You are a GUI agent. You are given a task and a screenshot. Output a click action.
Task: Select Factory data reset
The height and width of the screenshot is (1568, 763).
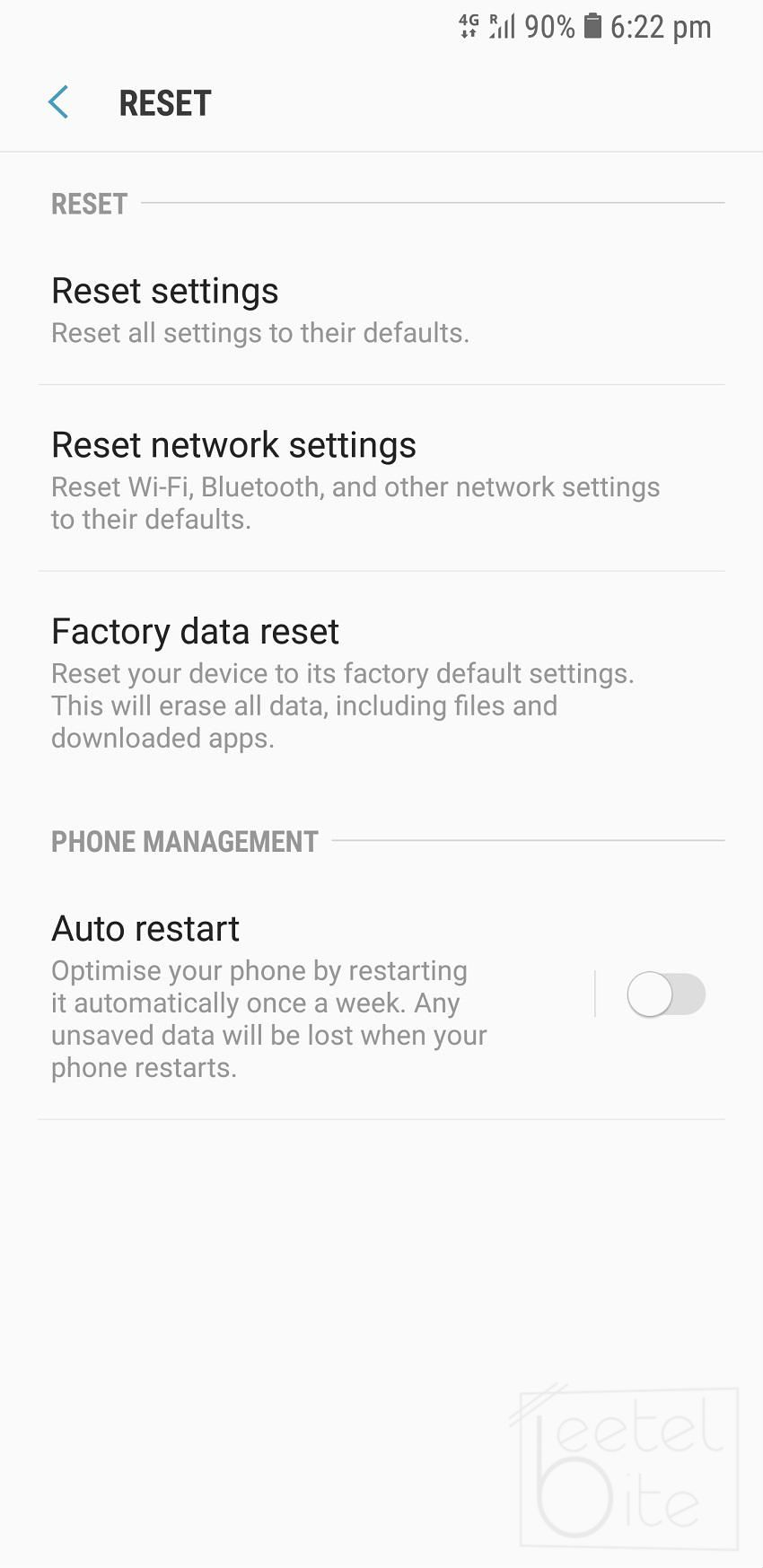click(x=341, y=682)
